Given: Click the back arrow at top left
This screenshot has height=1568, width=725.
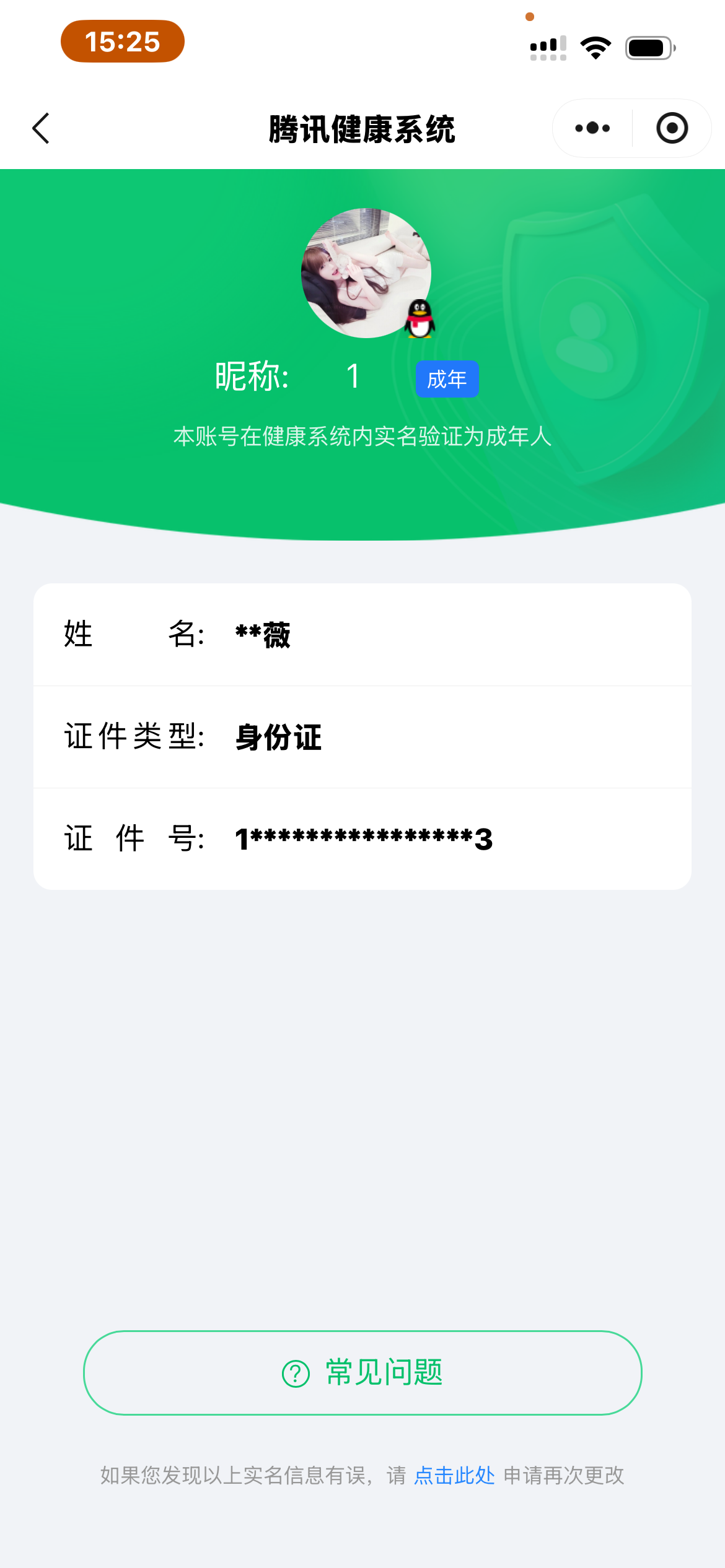Looking at the screenshot, I should [x=41, y=128].
